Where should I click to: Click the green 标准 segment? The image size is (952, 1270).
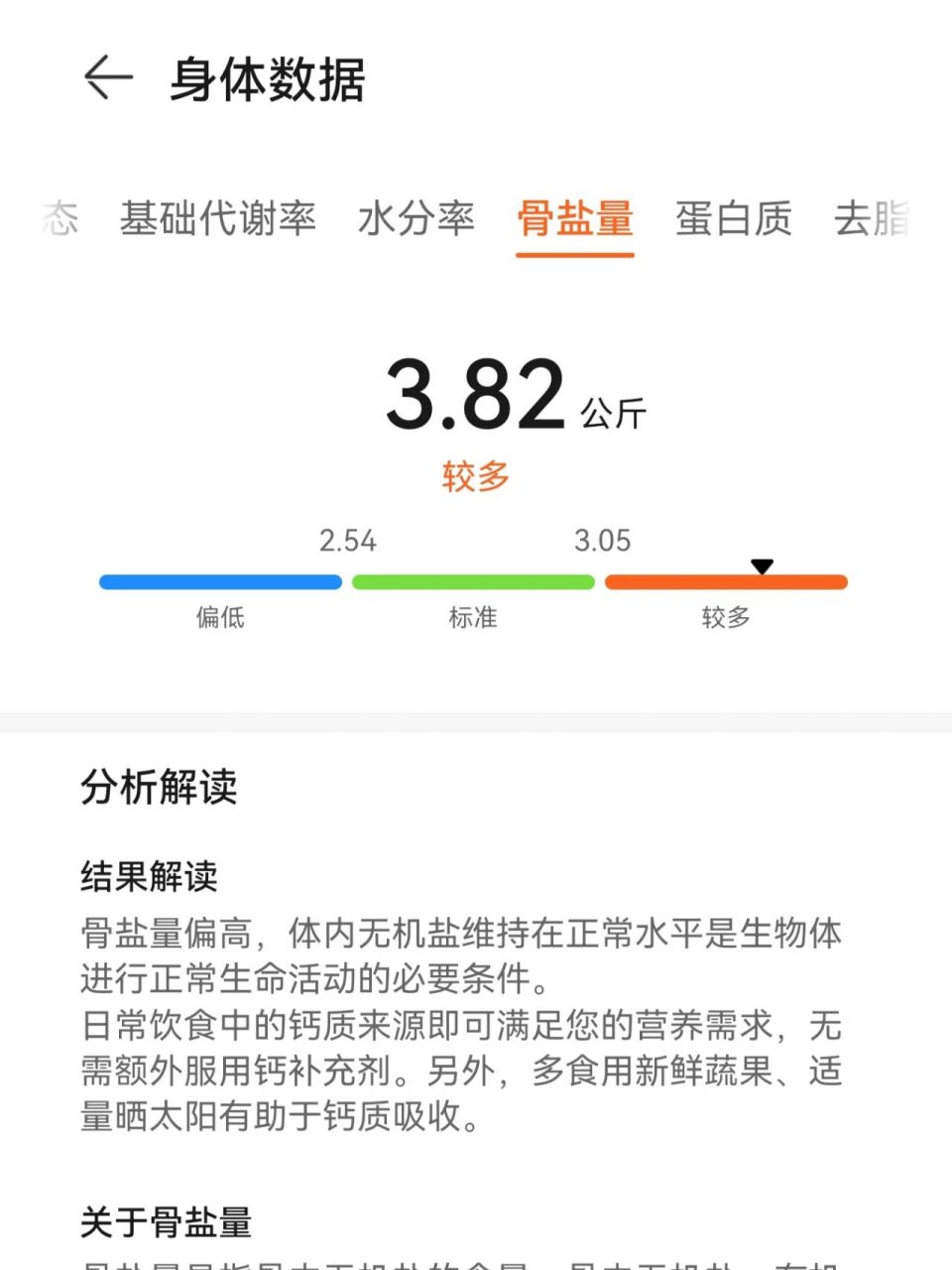(x=474, y=580)
